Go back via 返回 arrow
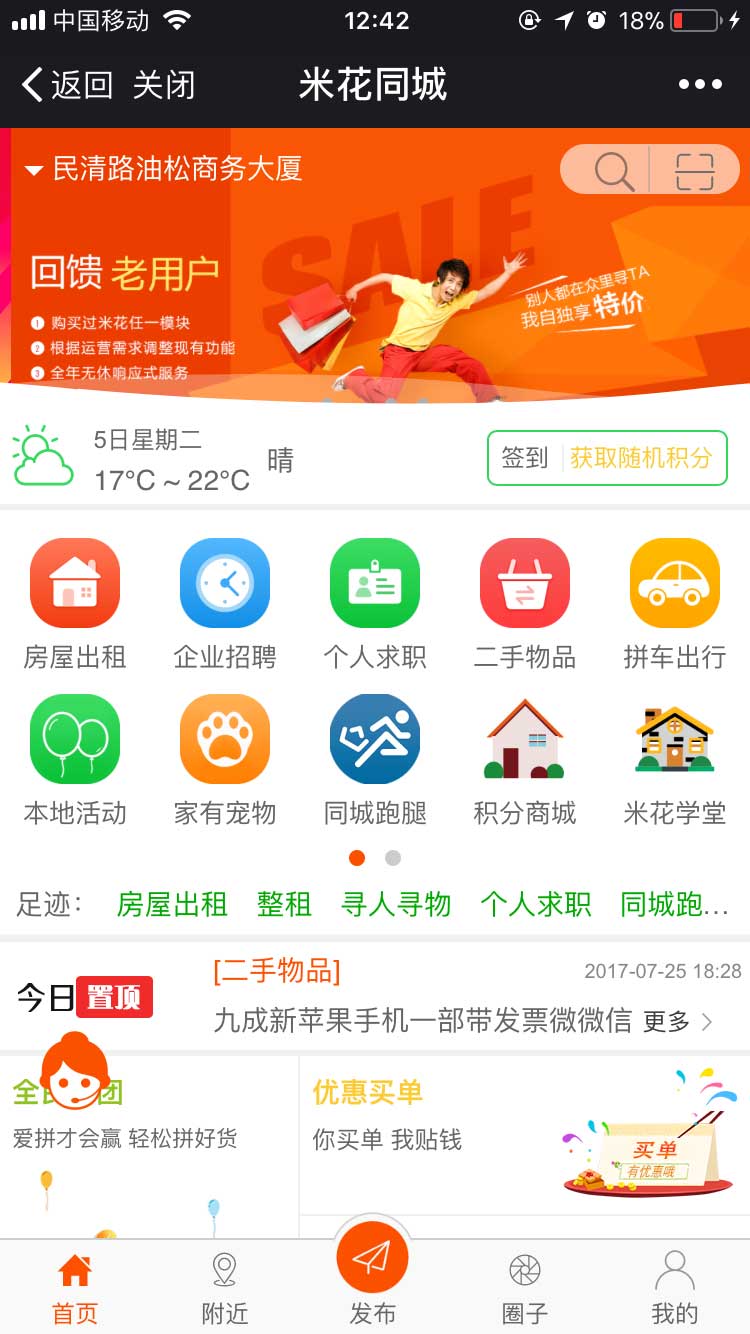This screenshot has width=750, height=1334. (x=66, y=85)
